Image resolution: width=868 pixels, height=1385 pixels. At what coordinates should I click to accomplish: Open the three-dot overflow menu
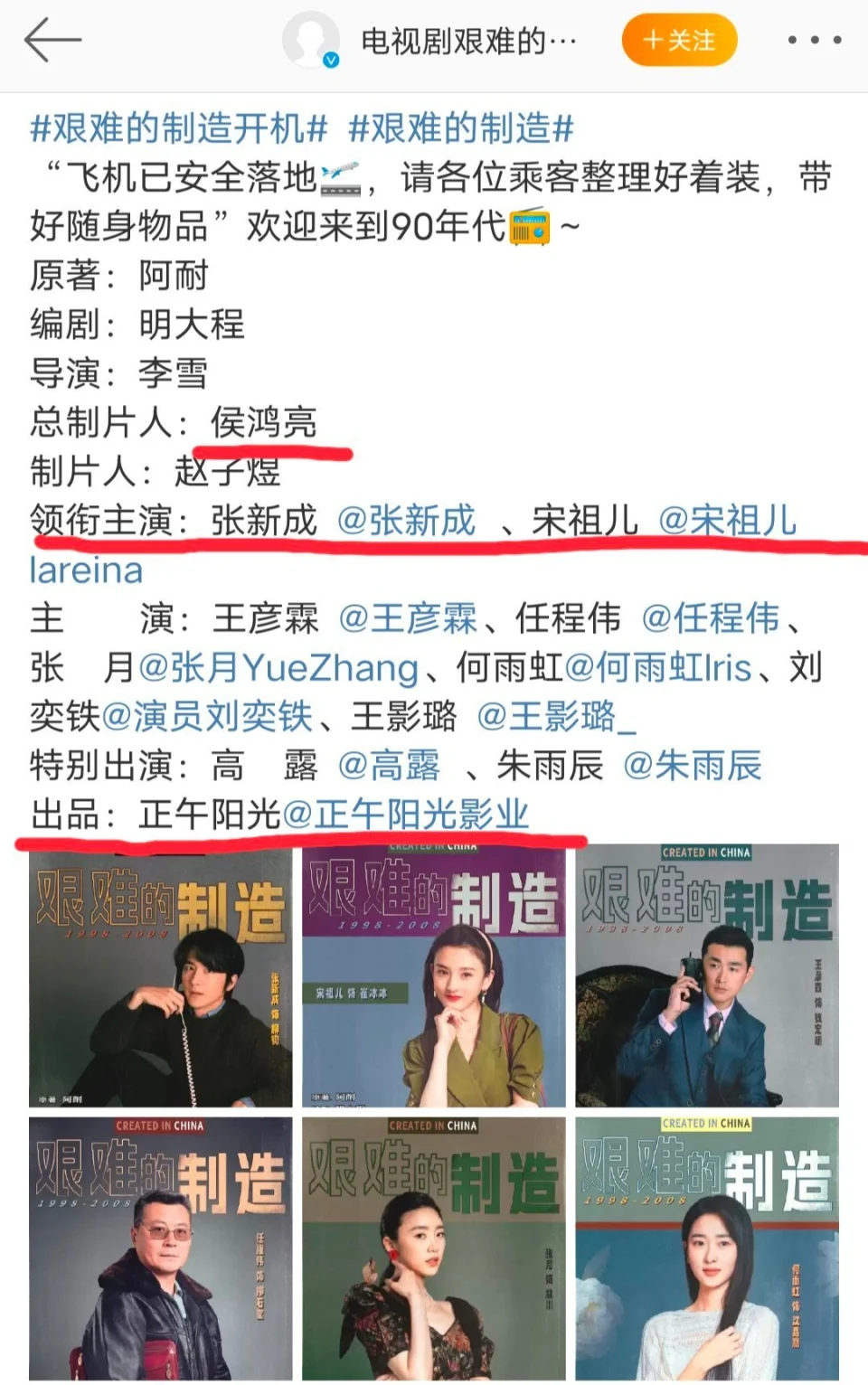(814, 41)
